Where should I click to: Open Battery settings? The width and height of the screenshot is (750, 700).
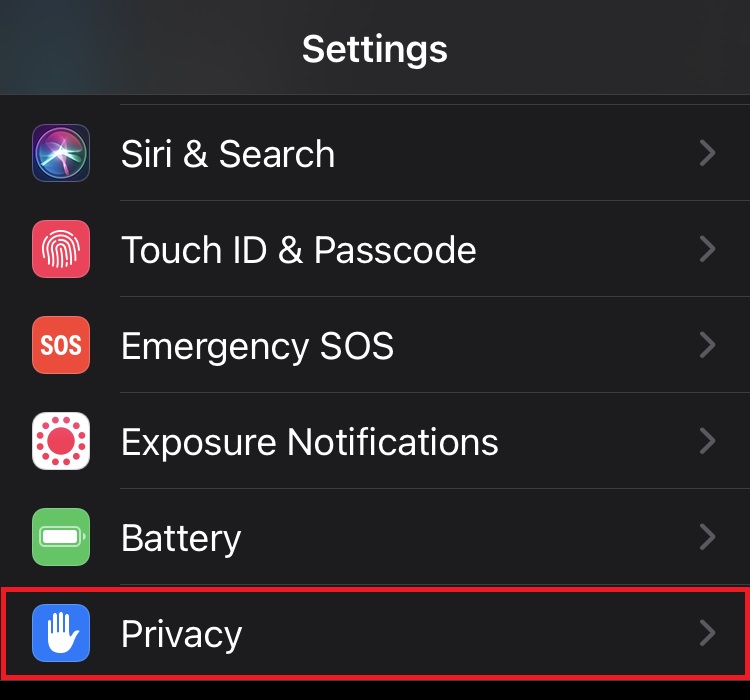(x=181, y=538)
